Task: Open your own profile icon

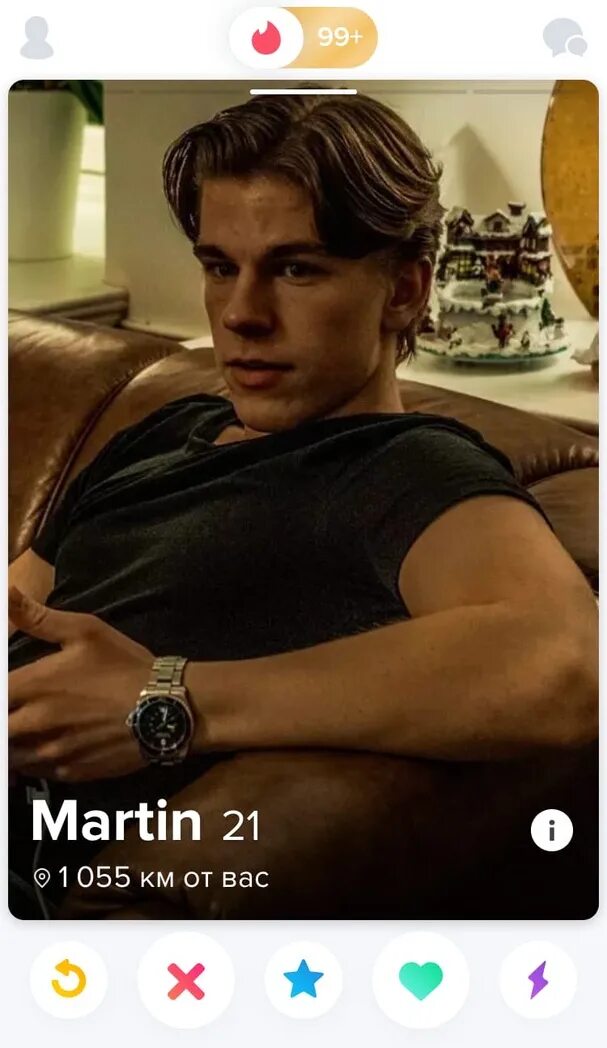Action: point(36,39)
